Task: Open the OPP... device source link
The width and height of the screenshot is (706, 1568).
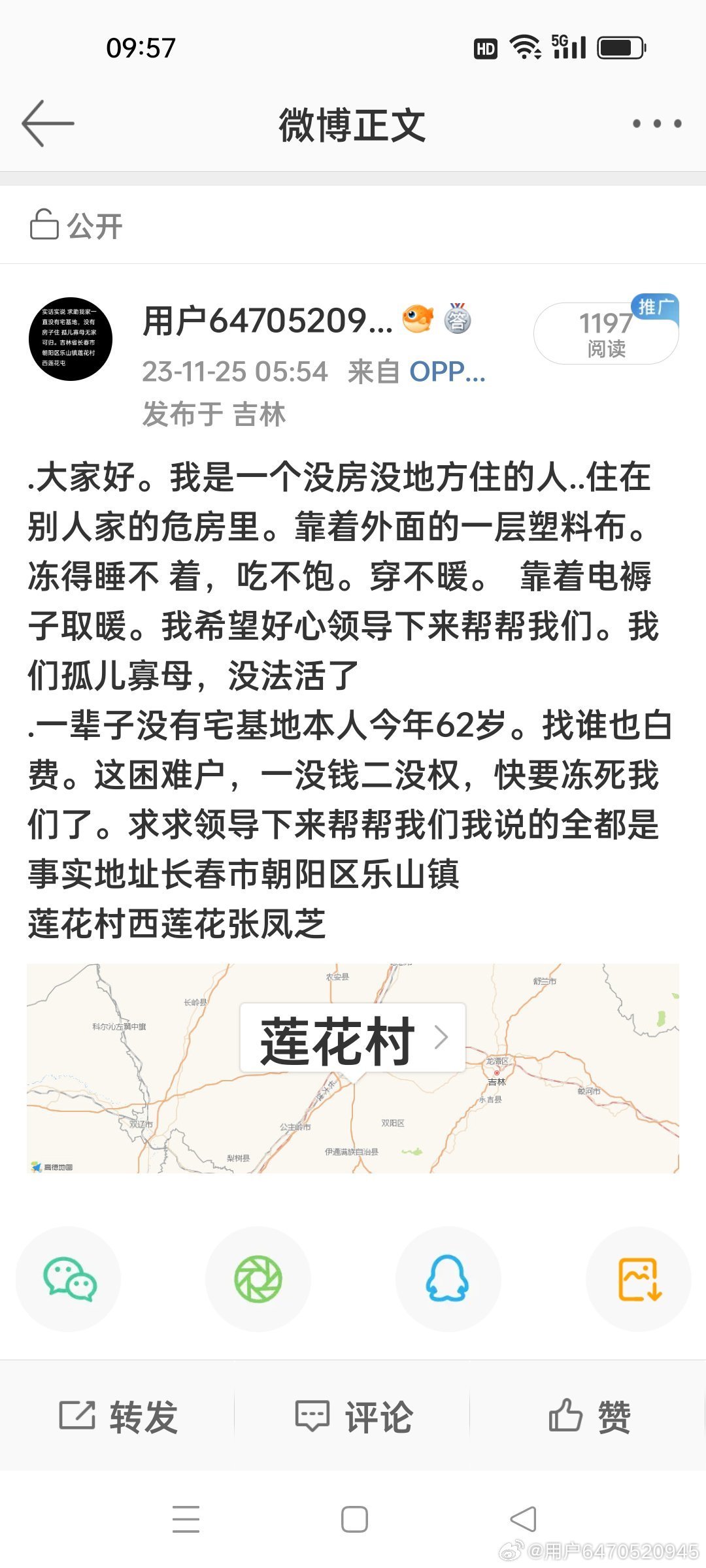Action: click(447, 372)
